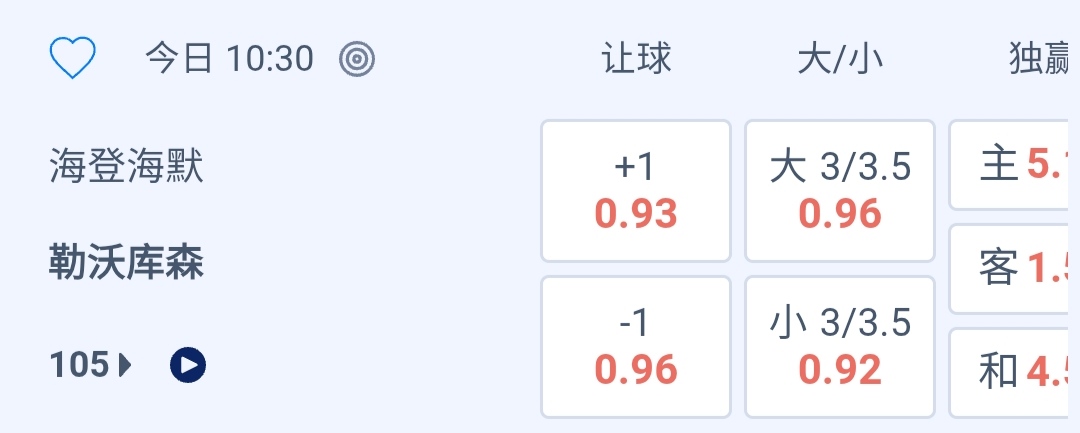Select handicap -1 at odds 0.96
The height and width of the screenshot is (433, 1080).
[x=636, y=347]
